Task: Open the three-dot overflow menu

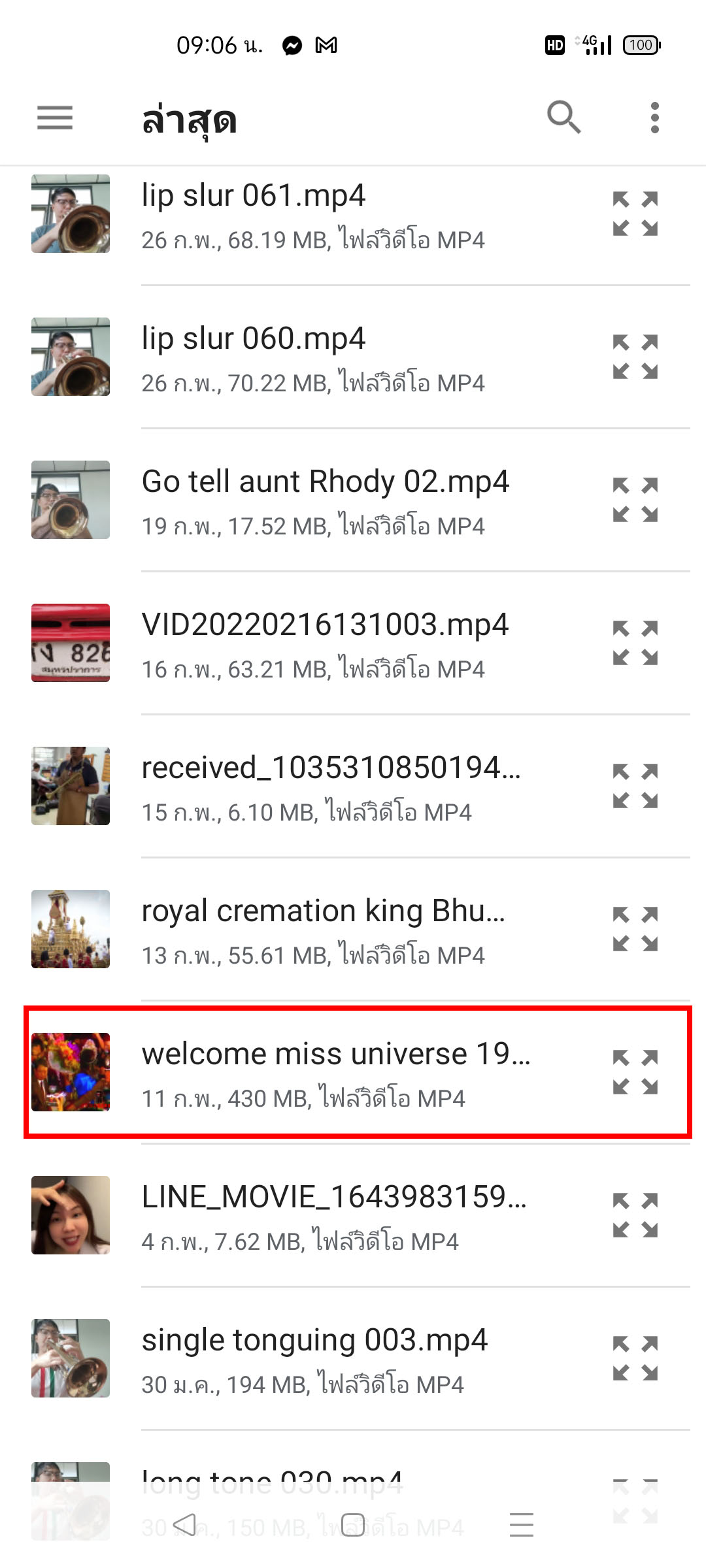Action: [x=654, y=118]
